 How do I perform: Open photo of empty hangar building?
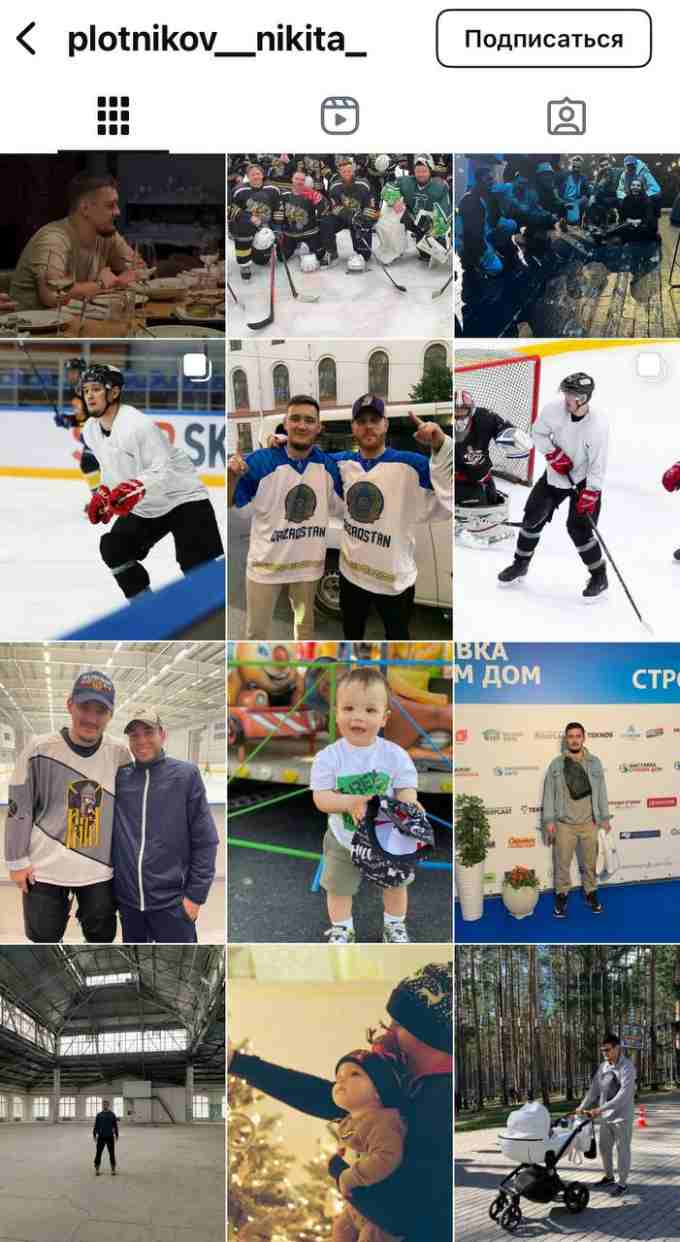point(112,1093)
